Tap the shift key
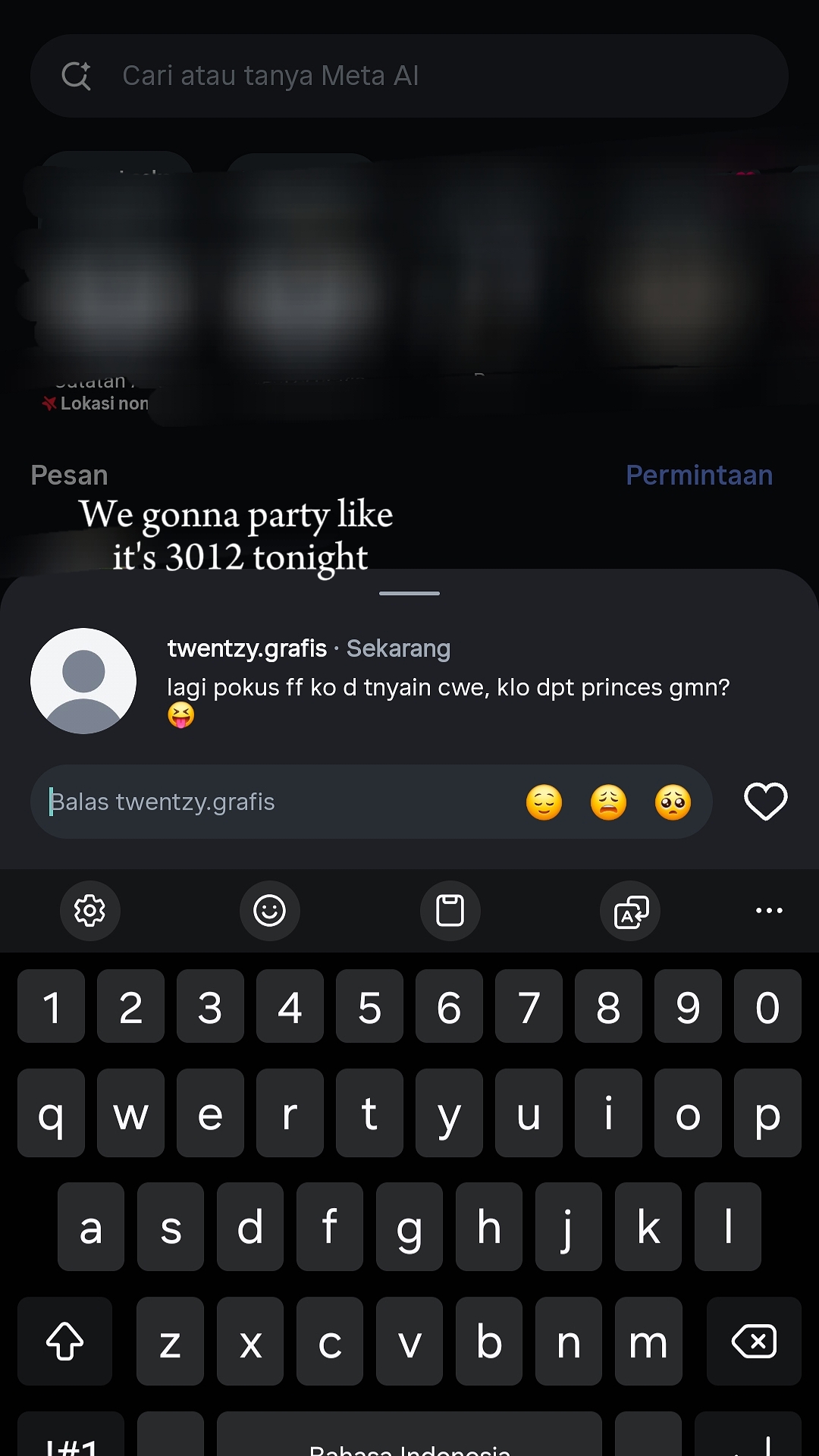 pyautogui.click(x=65, y=1341)
